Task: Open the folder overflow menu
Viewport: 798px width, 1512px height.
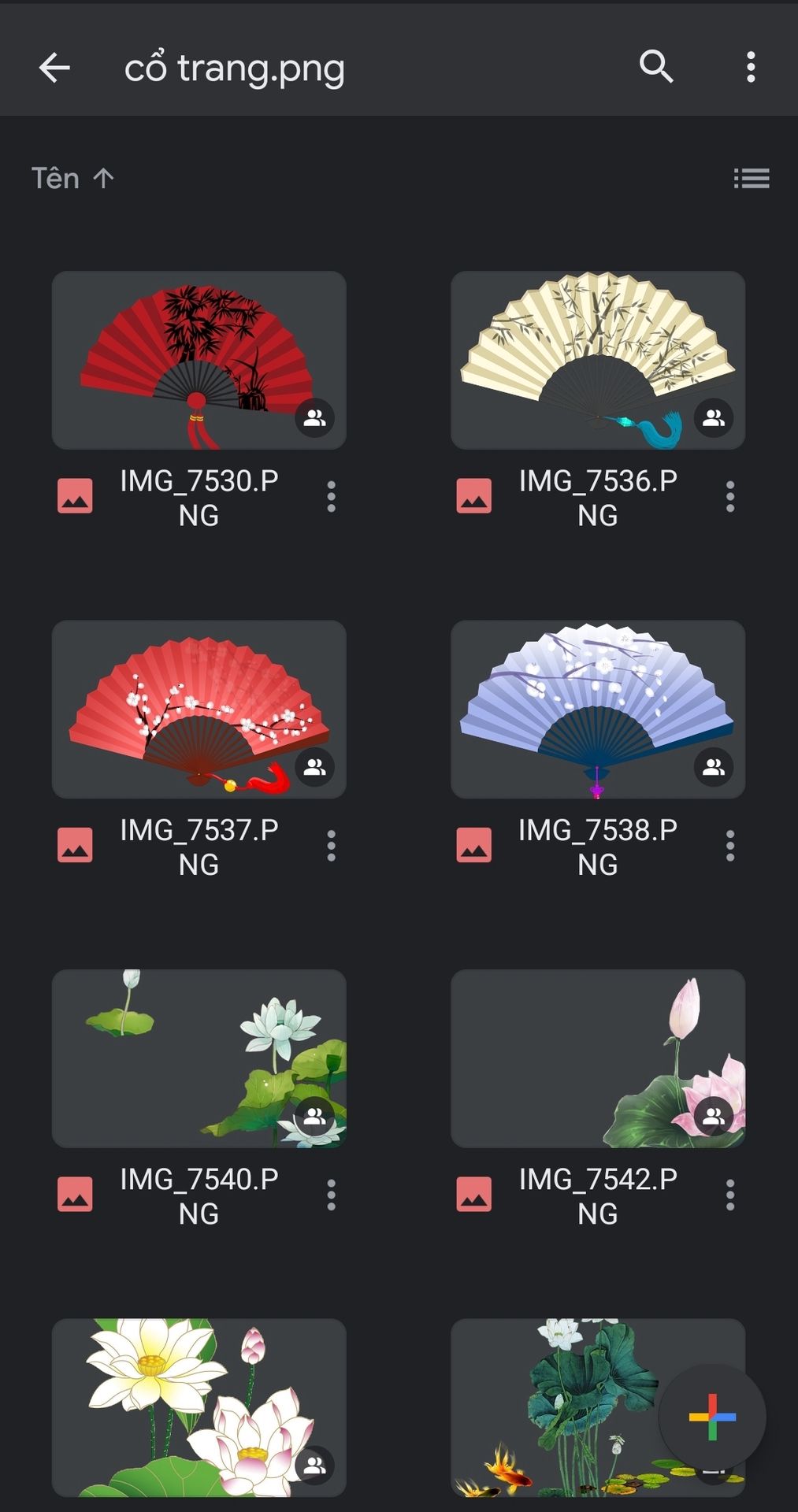Action: click(751, 68)
